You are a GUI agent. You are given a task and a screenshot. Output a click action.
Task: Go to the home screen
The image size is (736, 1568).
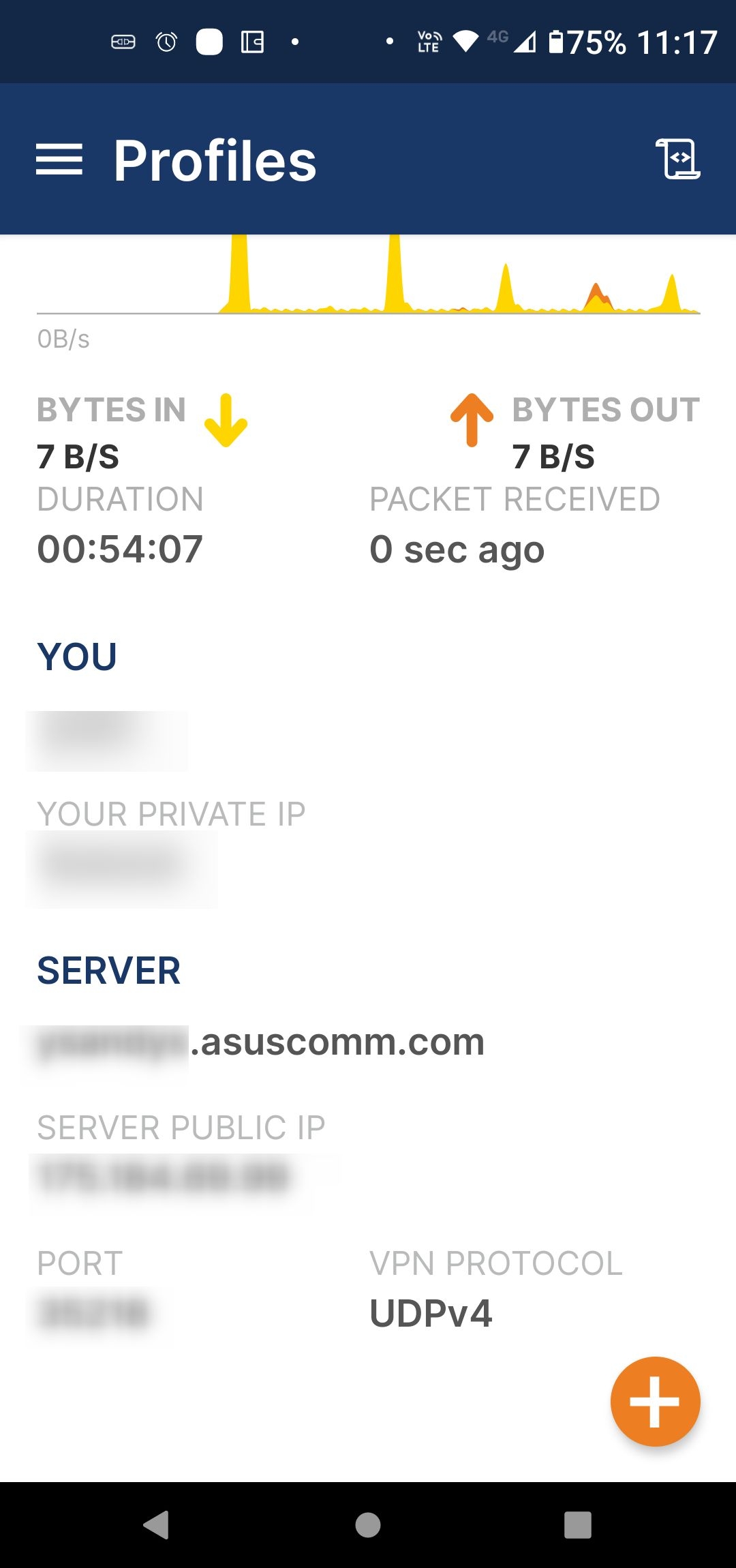point(368,1524)
